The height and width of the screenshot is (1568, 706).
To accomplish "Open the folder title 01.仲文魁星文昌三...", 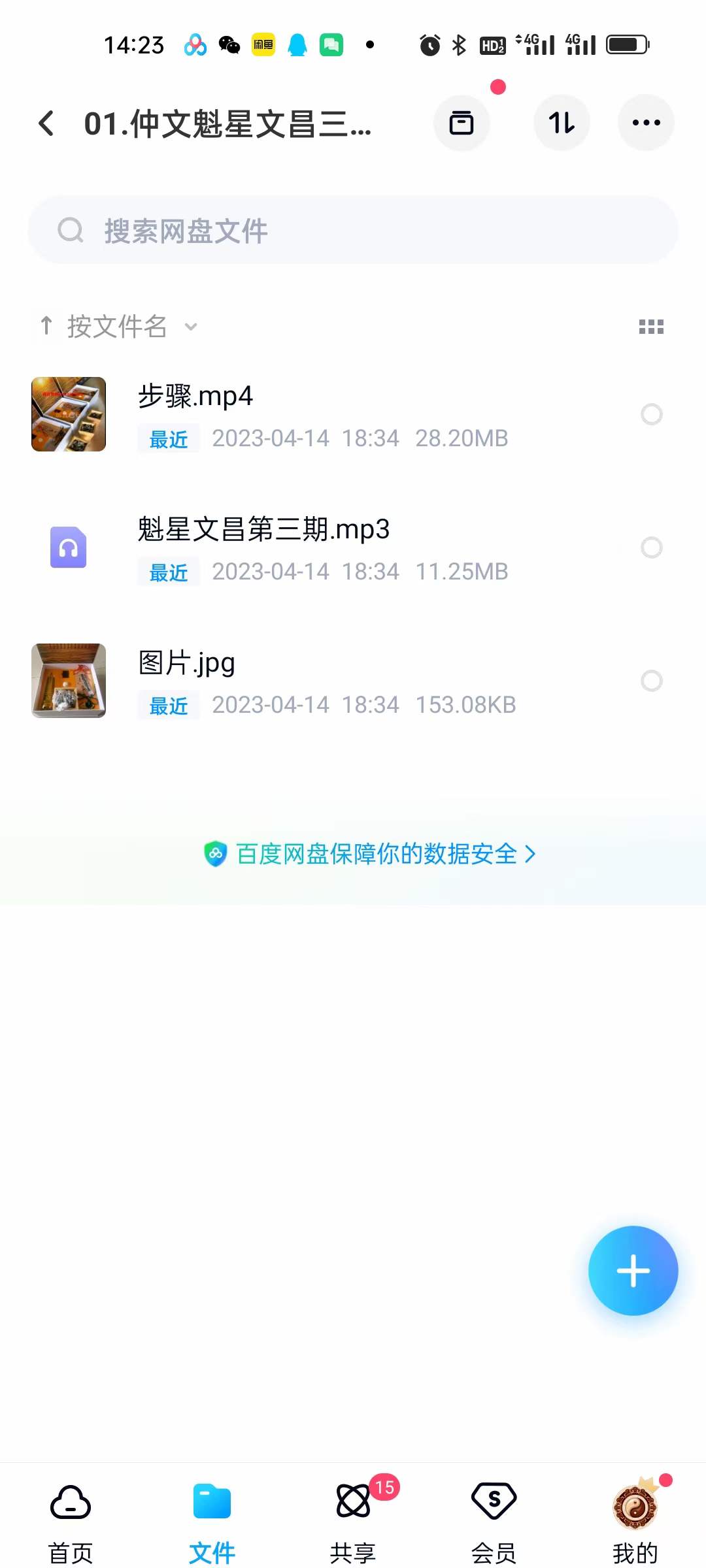I will click(x=228, y=125).
